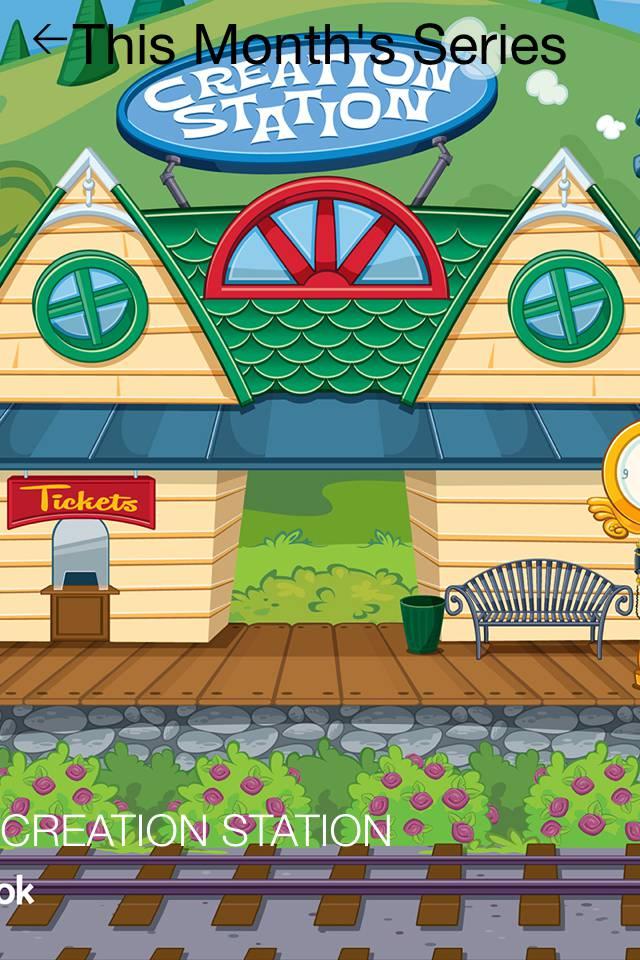Go back using the arrow icon
The height and width of the screenshot is (960, 640).
point(49,39)
